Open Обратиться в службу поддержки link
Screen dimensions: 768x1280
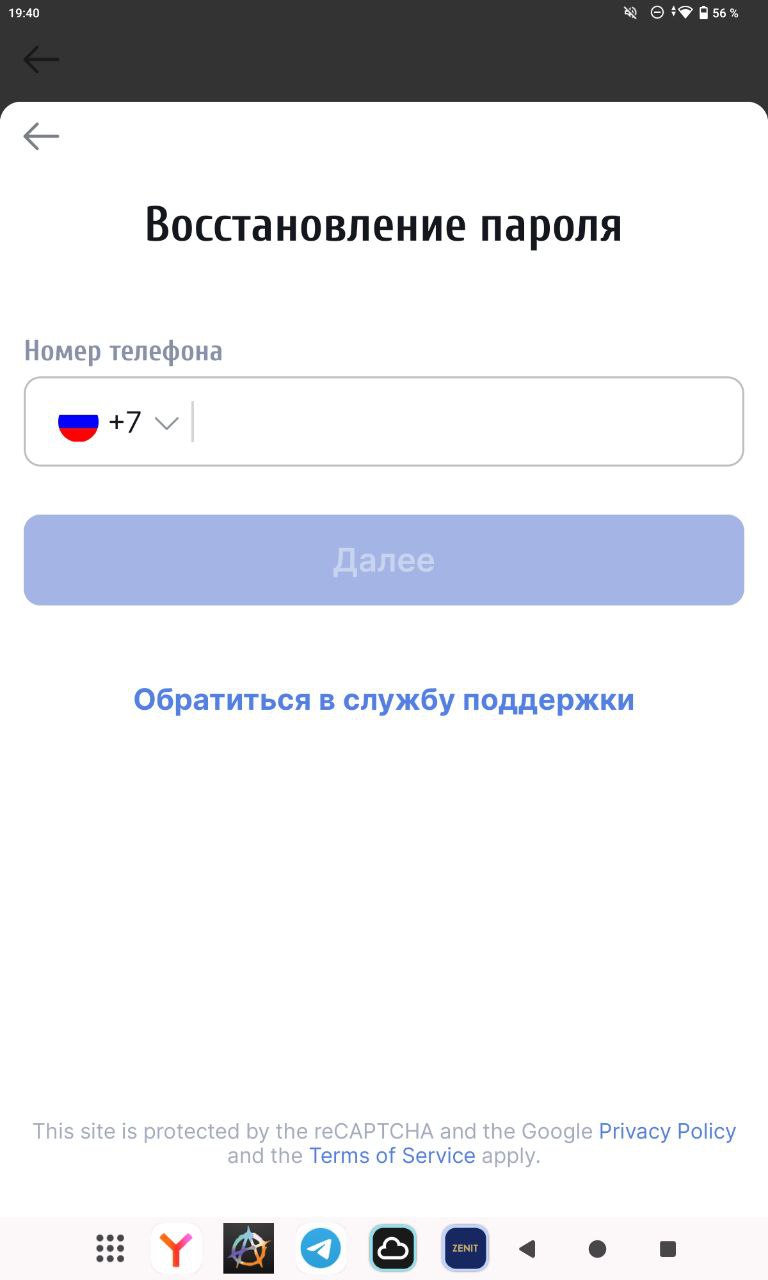384,700
